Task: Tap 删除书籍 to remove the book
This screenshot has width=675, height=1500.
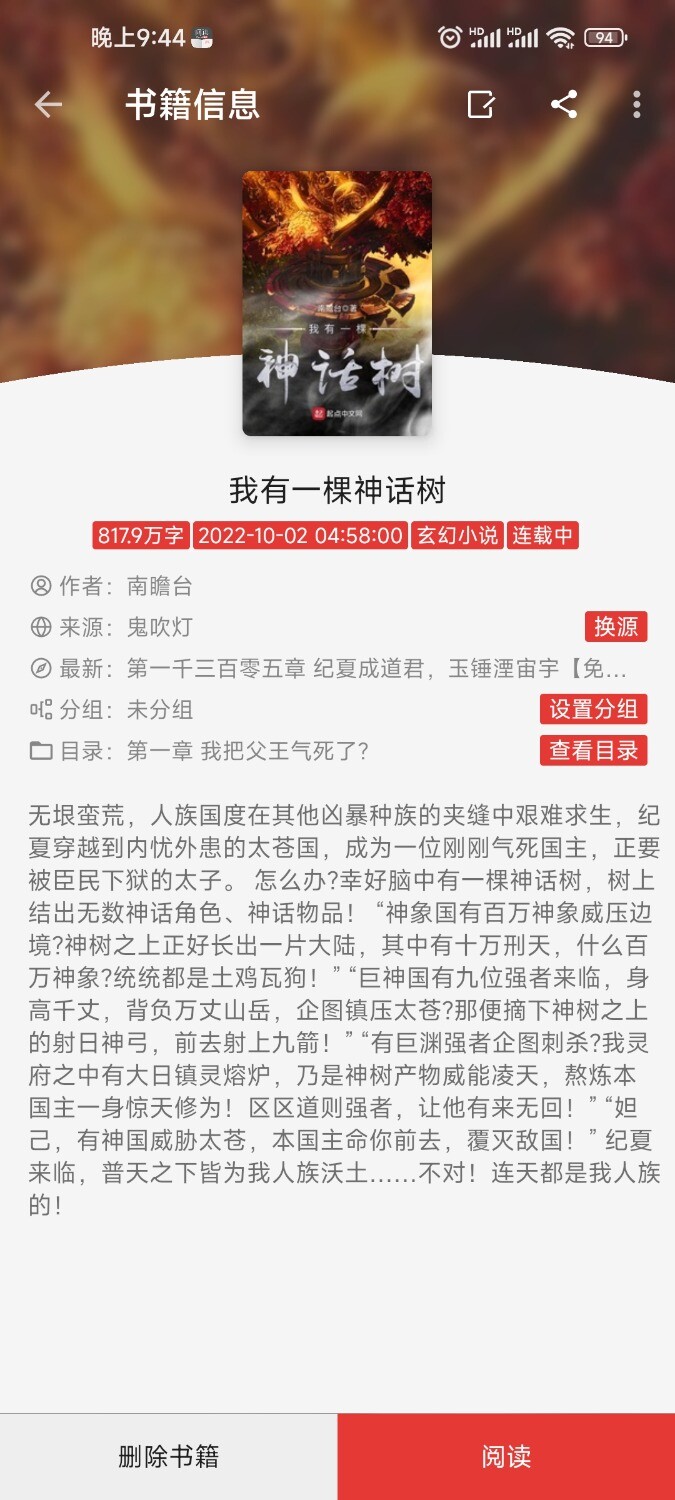Action: click(168, 1456)
